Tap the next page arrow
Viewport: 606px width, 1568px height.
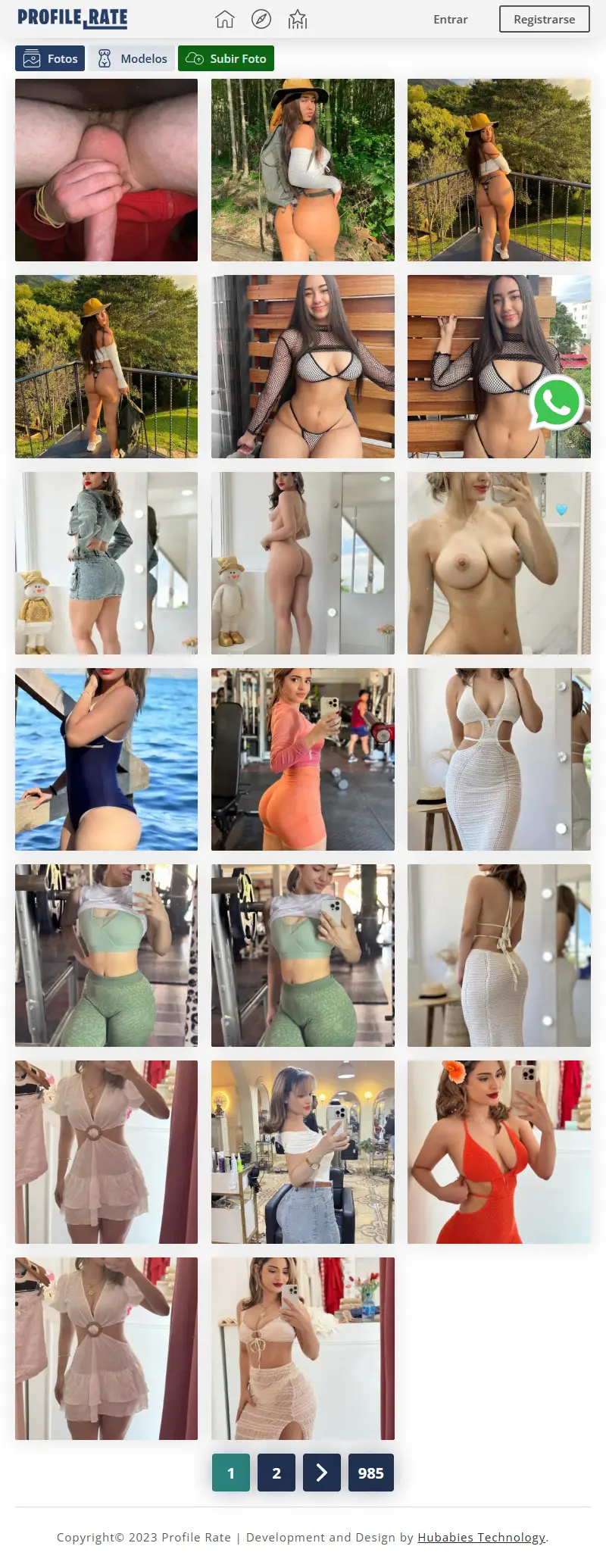(x=322, y=1473)
